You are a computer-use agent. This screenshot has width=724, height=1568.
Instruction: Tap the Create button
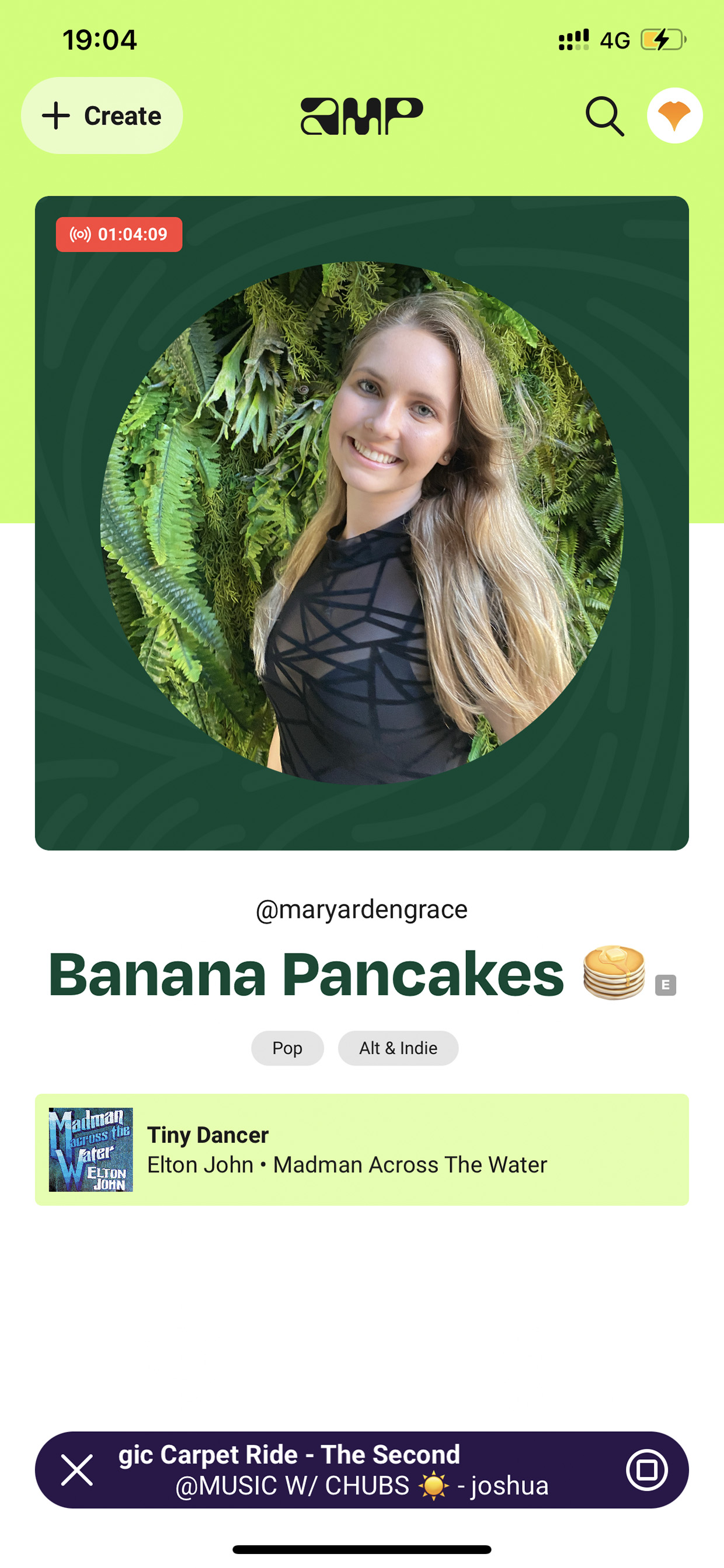click(102, 116)
